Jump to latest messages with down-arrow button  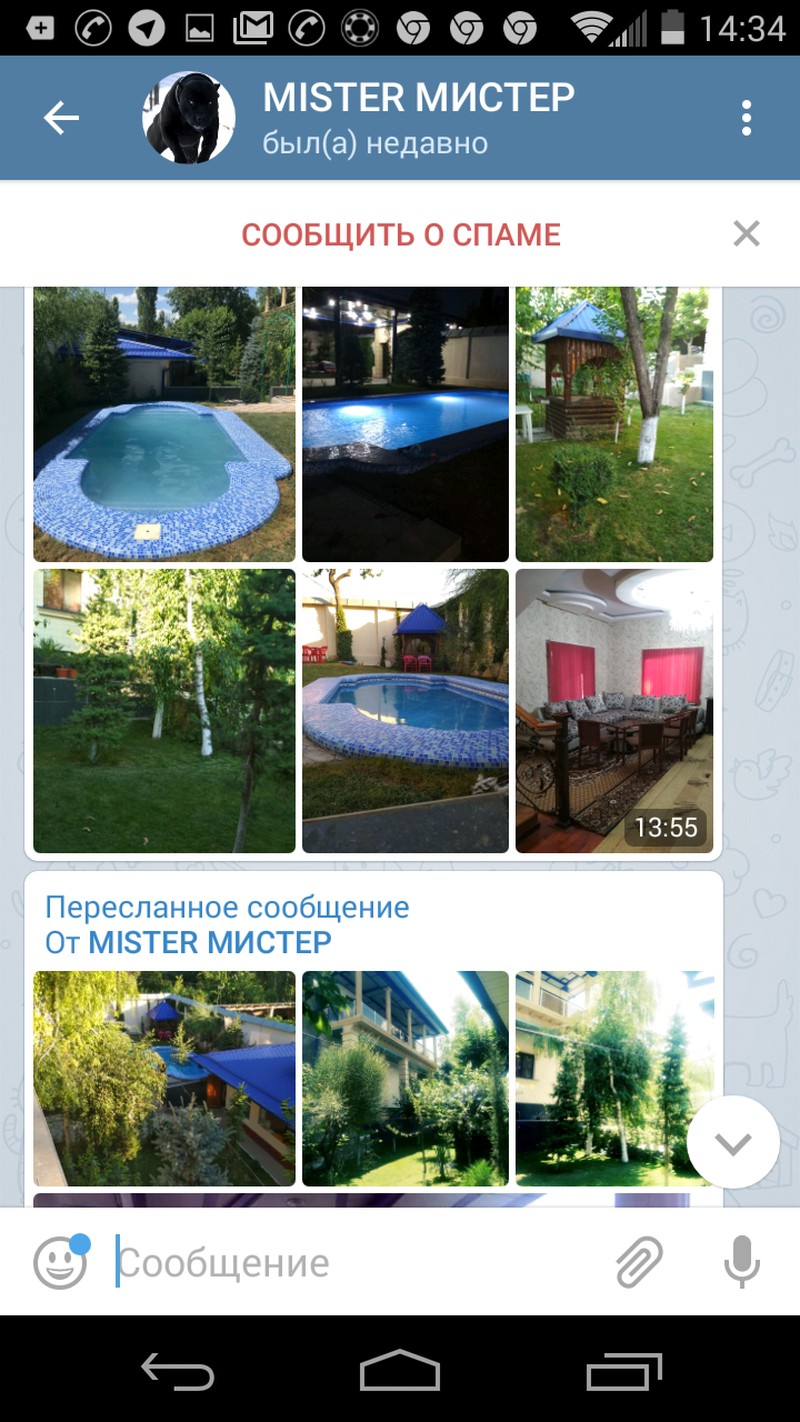(x=733, y=1142)
